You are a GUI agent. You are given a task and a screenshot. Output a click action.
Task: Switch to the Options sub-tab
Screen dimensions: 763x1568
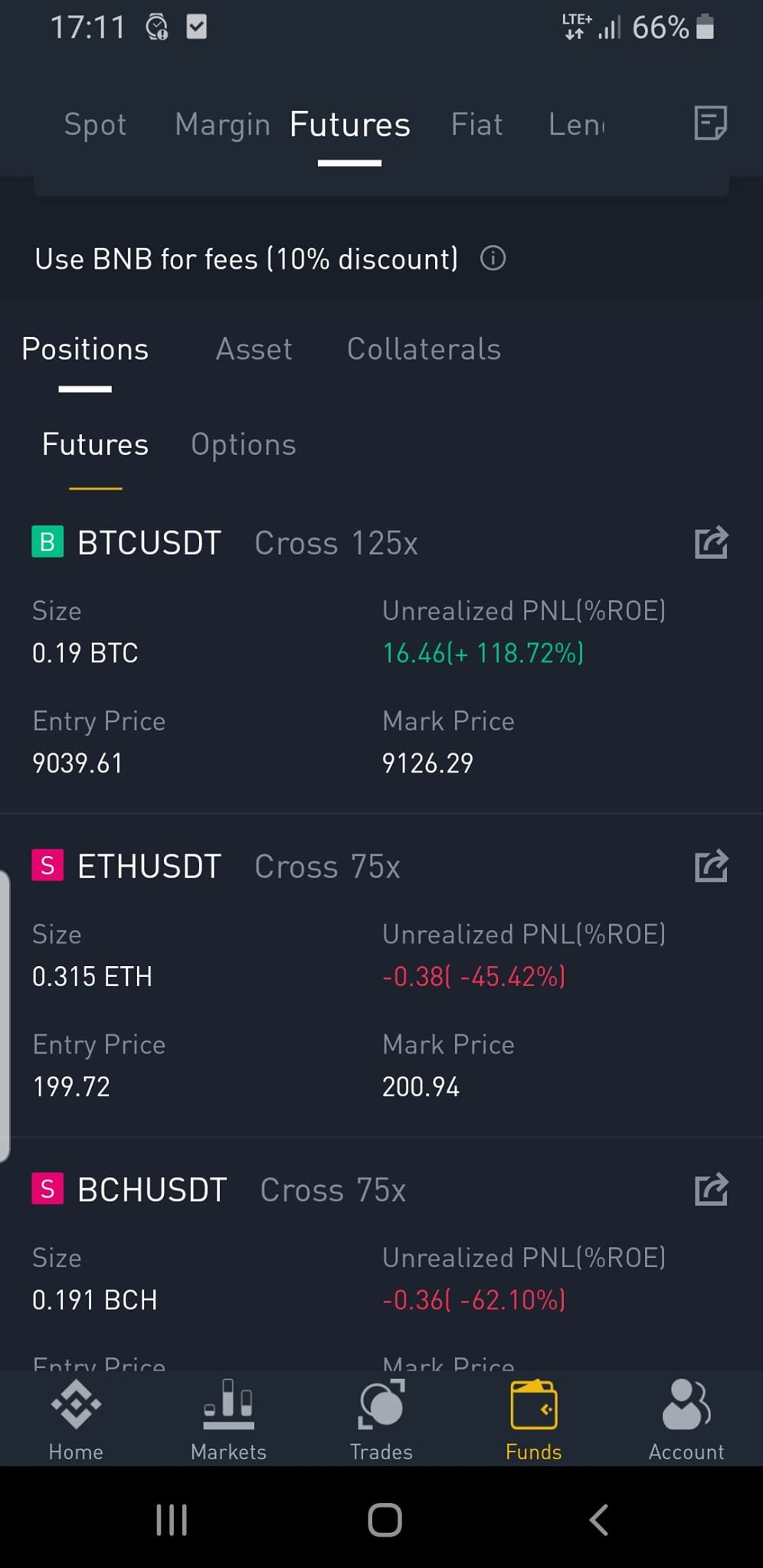(x=243, y=445)
